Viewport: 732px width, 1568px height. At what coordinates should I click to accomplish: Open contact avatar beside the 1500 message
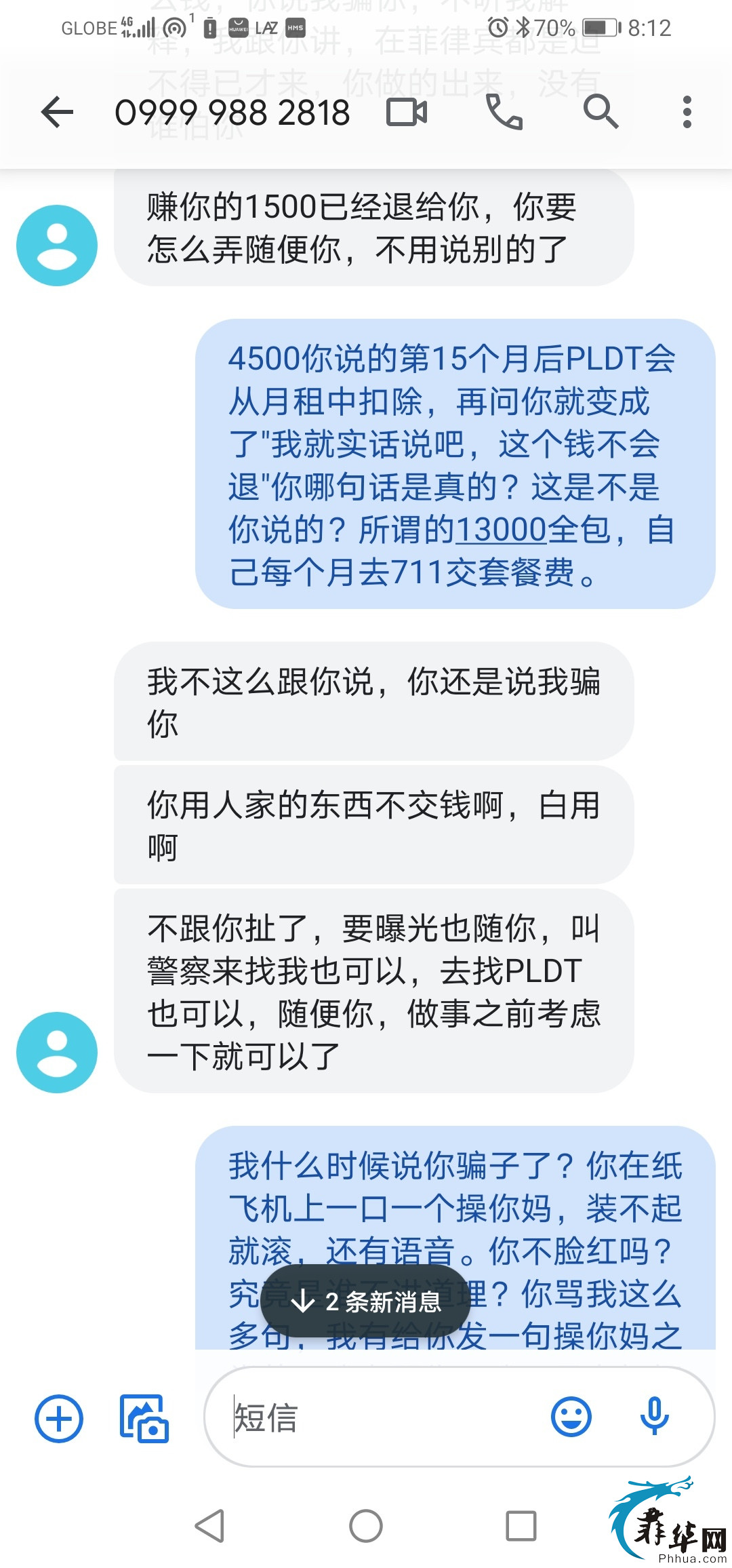click(57, 246)
